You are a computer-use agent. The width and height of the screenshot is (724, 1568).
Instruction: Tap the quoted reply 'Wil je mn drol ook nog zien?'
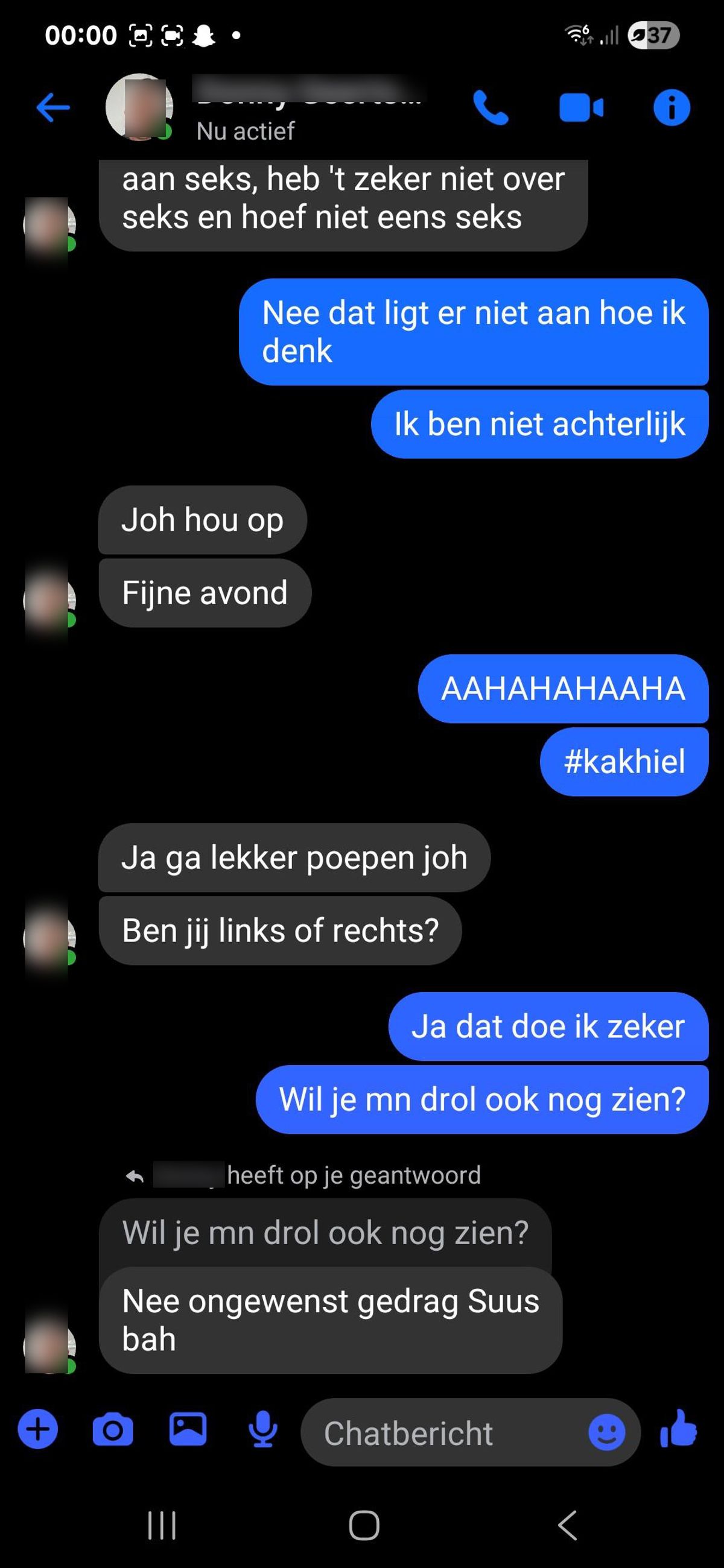coord(325,1233)
